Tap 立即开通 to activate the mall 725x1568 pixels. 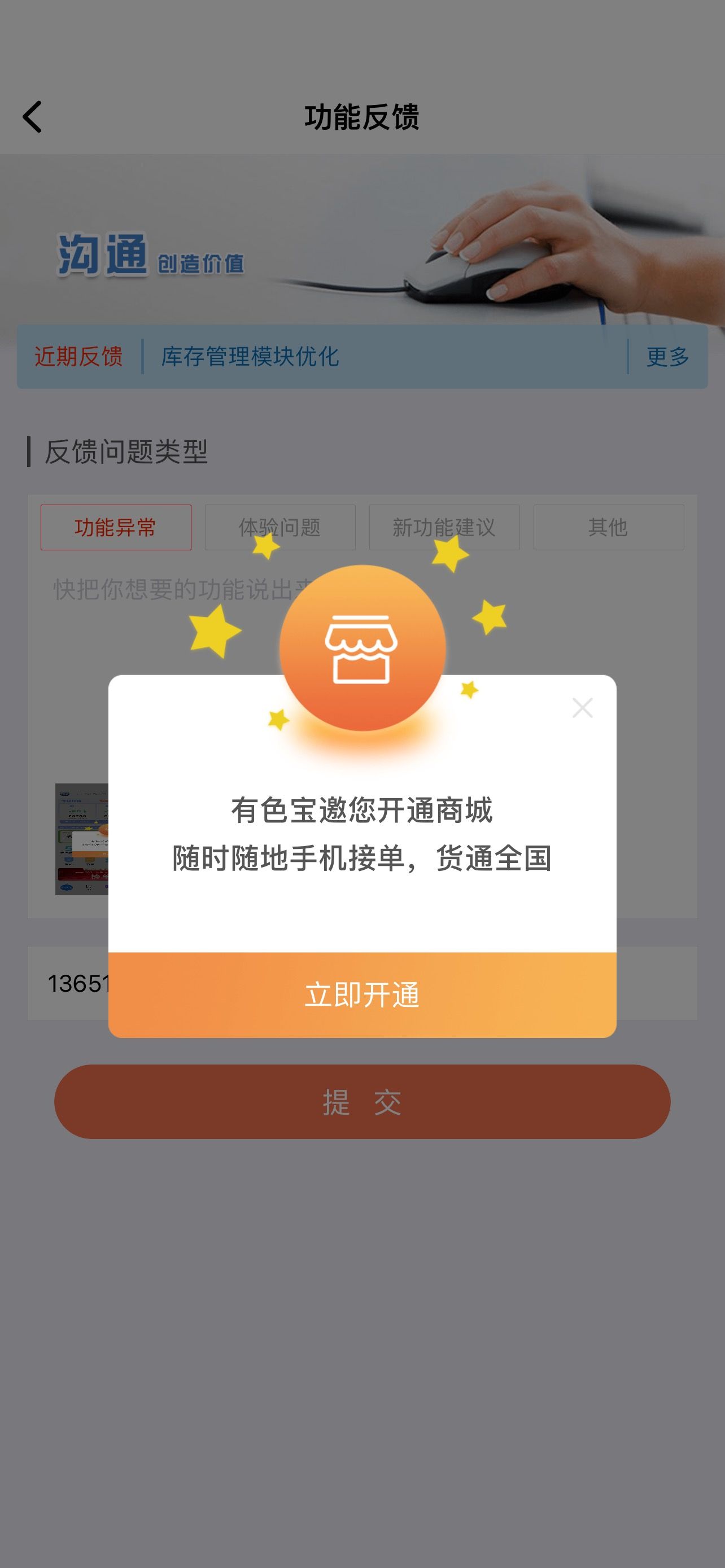(362, 995)
